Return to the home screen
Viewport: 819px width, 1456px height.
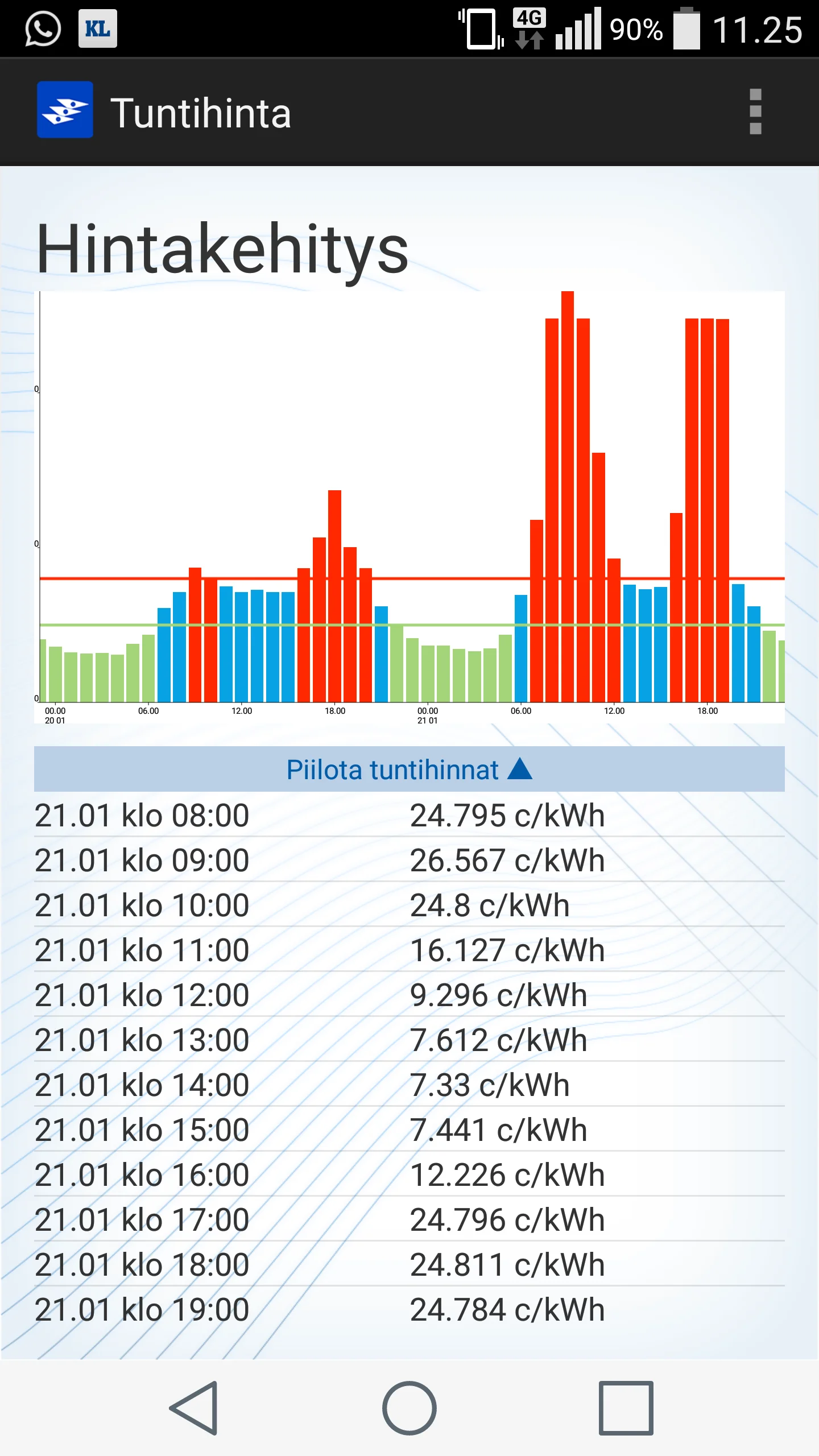point(409,1408)
